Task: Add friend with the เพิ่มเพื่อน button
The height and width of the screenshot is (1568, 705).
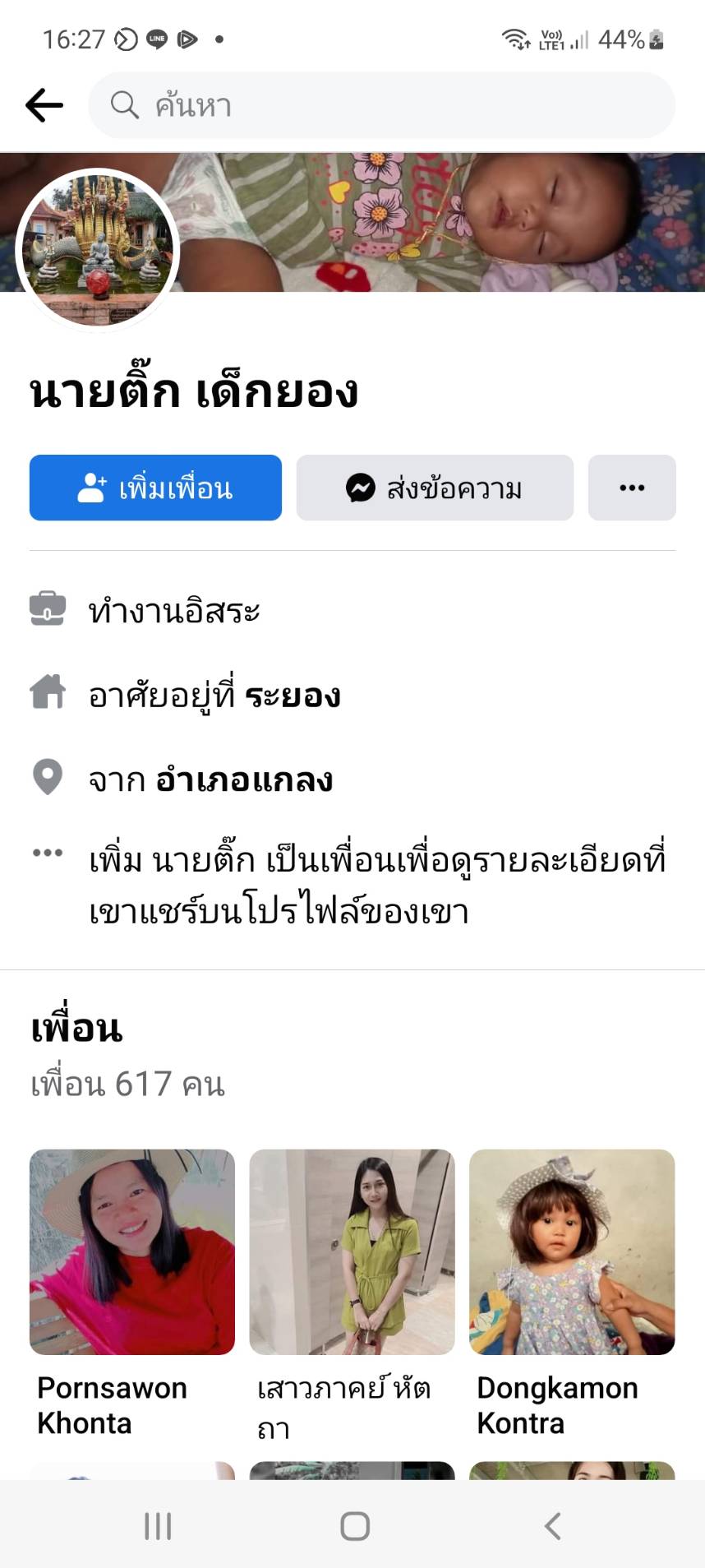Action: (x=155, y=488)
